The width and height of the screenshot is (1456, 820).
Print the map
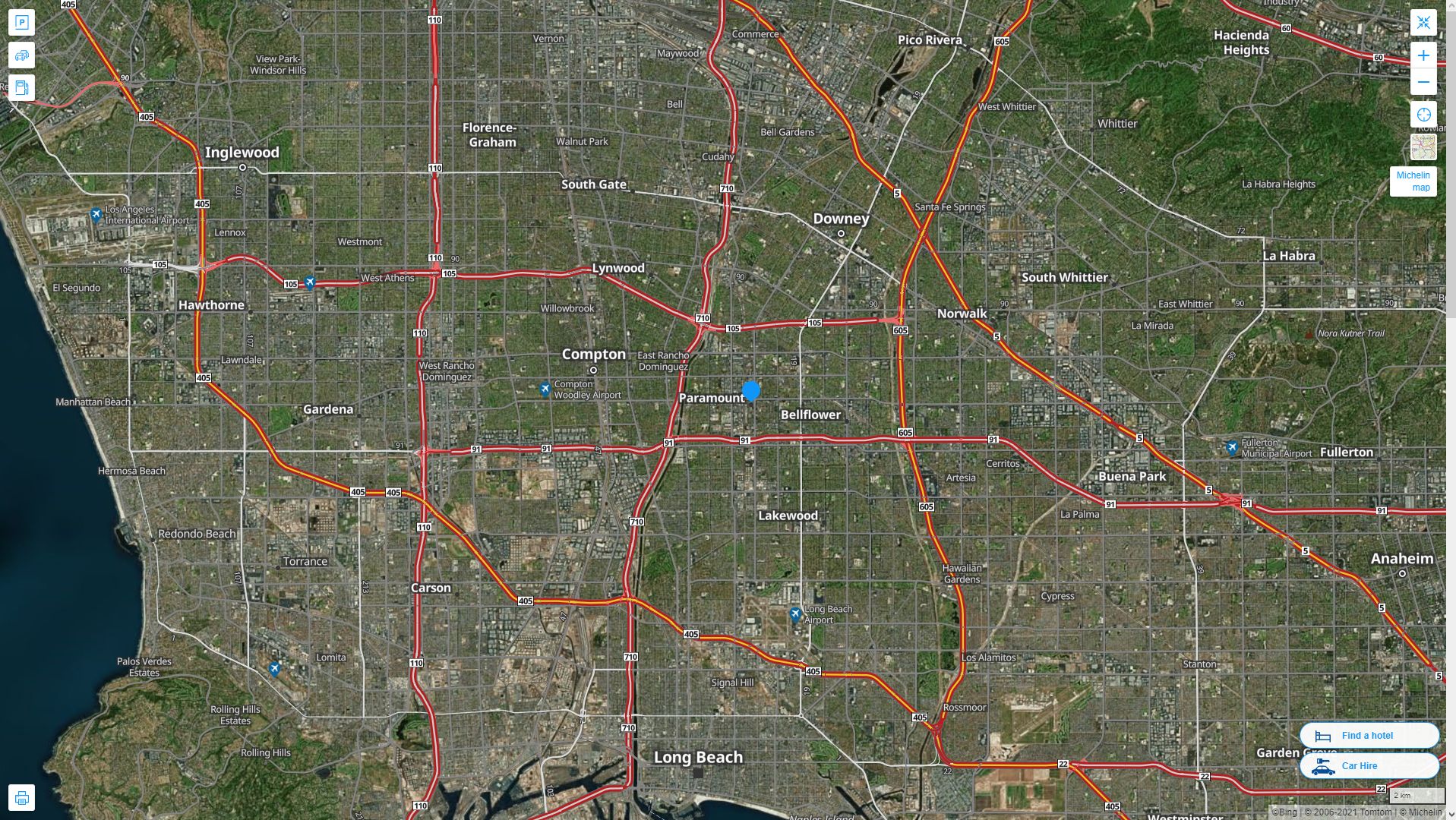[x=21, y=798]
